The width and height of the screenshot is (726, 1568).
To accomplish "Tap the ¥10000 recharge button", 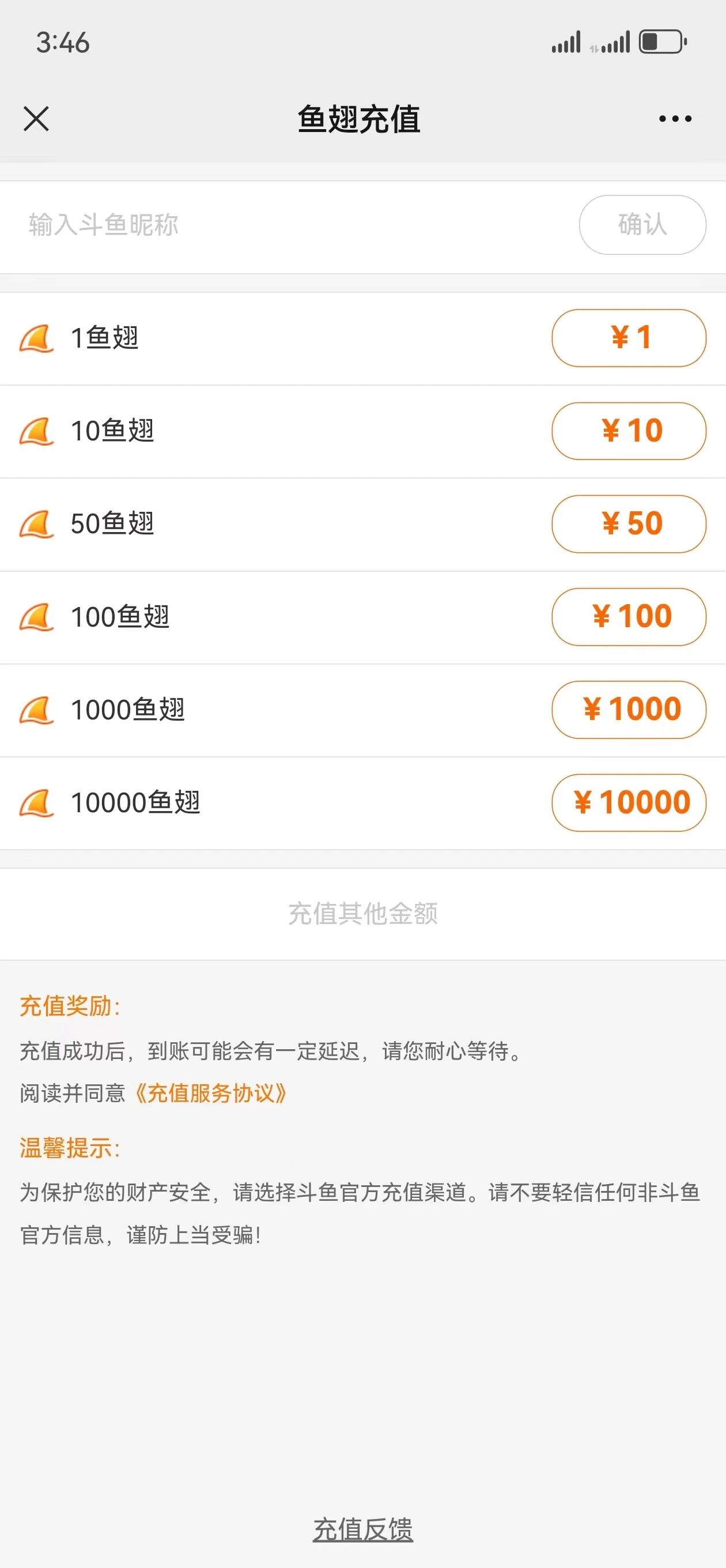I will 629,802.
